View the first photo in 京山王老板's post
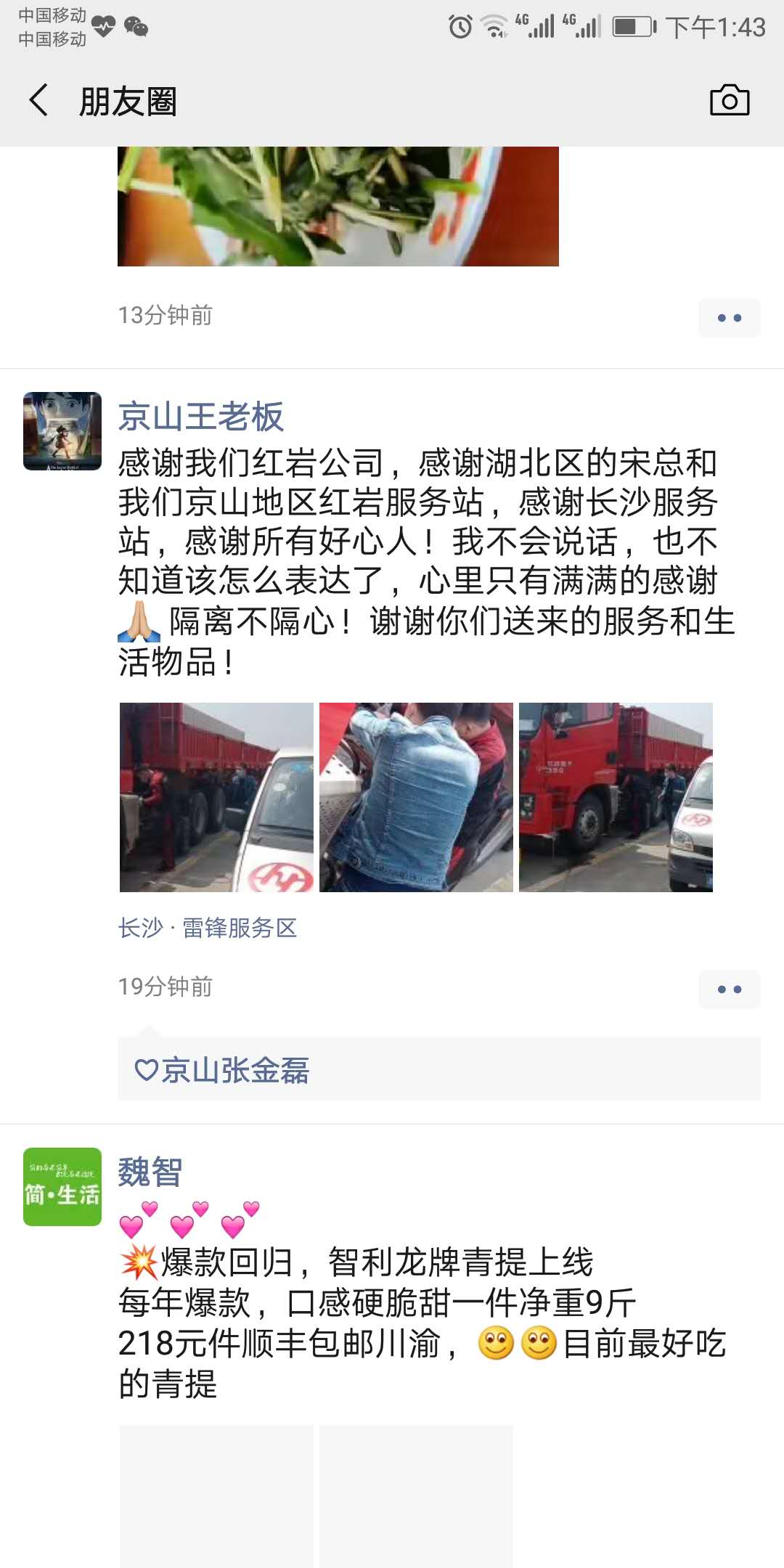 tap(216, 797)
